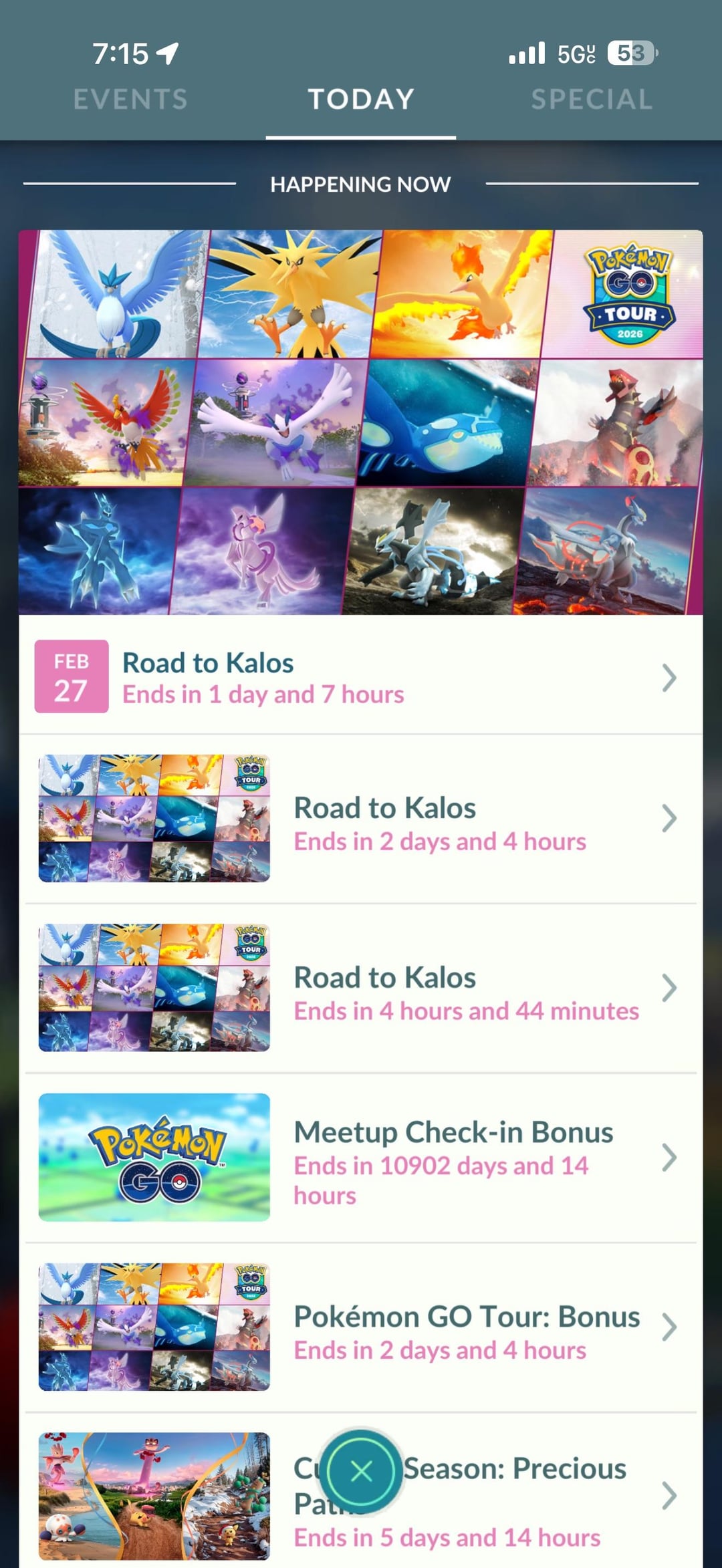Select the Today tab

pyautogui.click(x=361, y=100)
